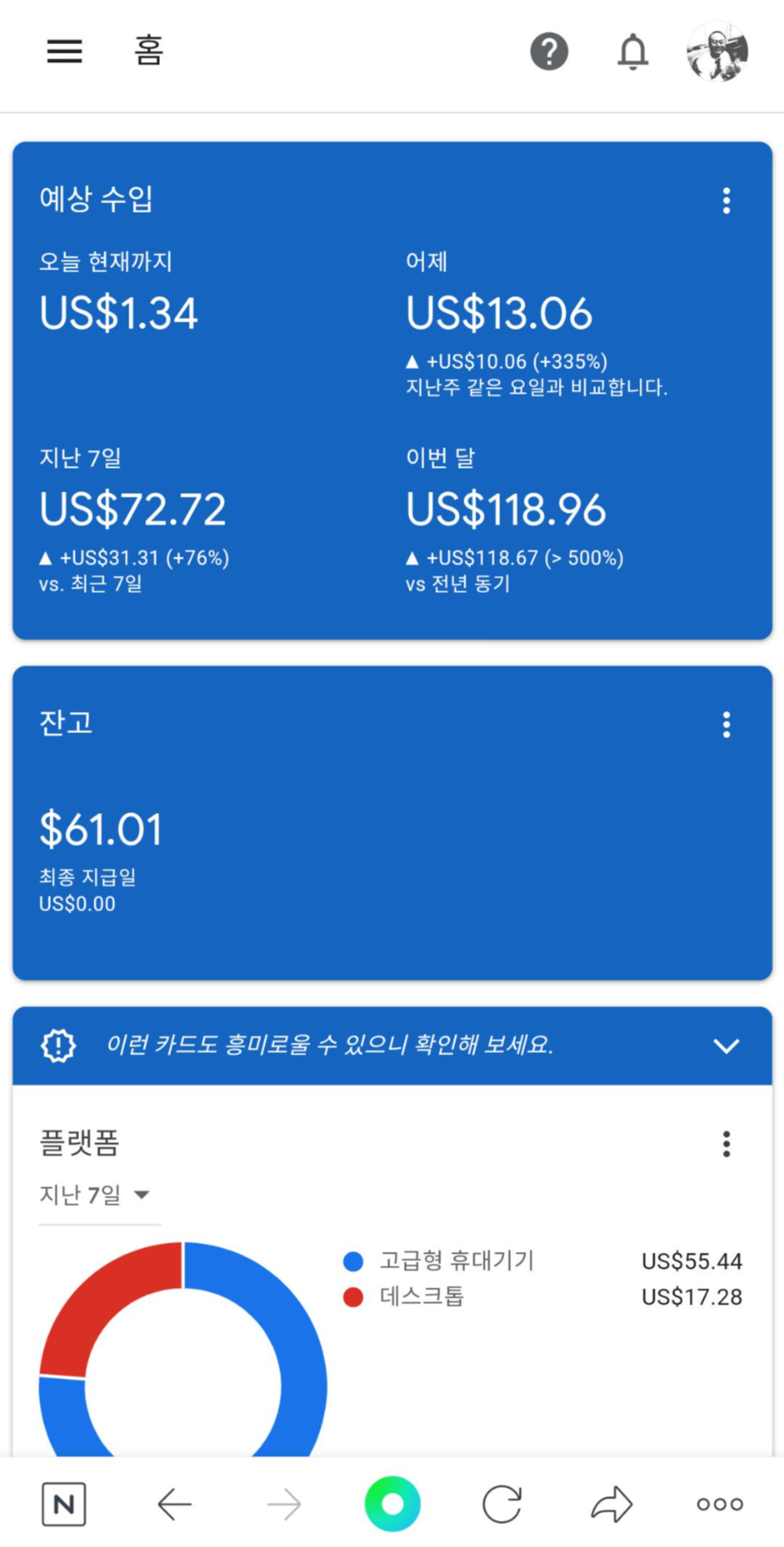This screenshot has height=1547, width=784.
Task: Open the help question mark icon
Action: point(549,52)
